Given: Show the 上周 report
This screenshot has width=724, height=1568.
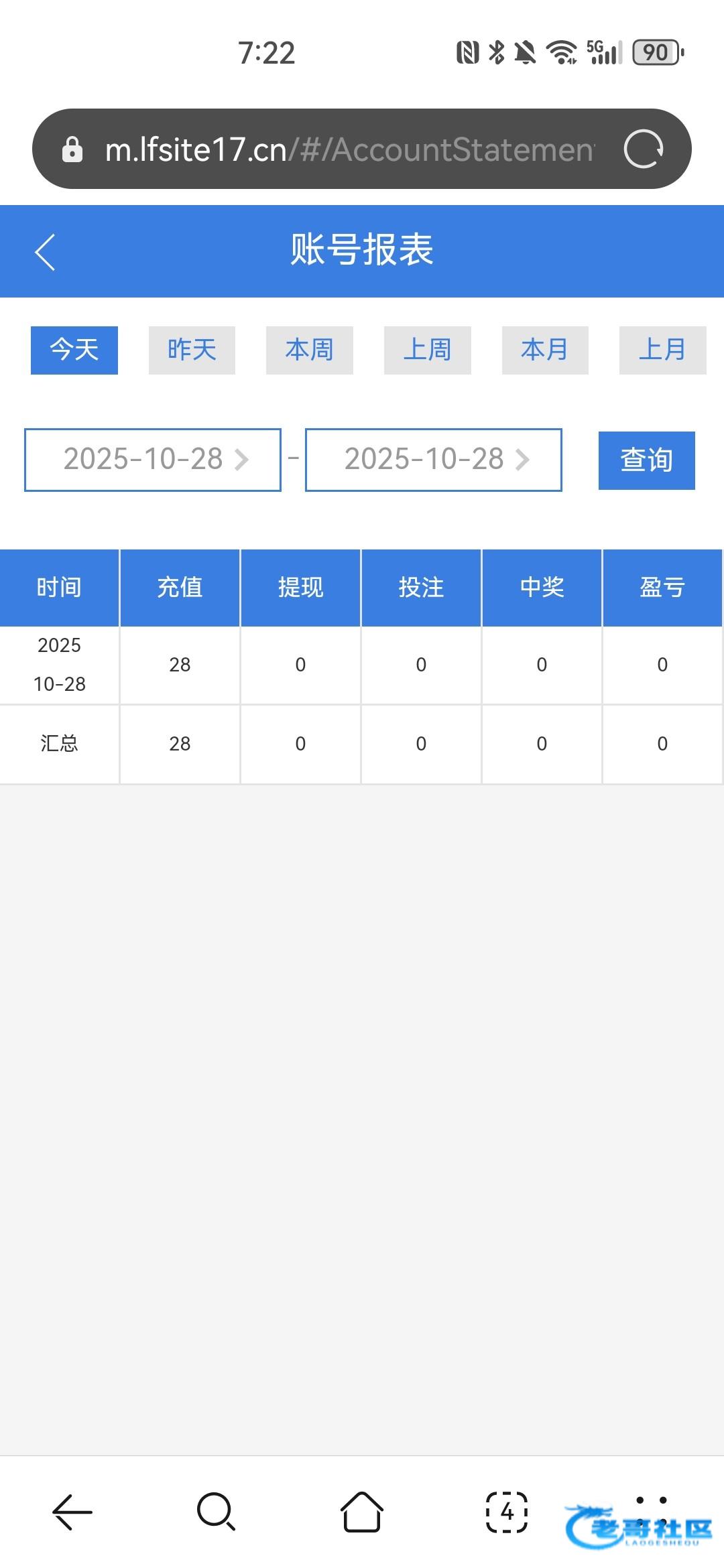Looking at the screenshot, I should point(427,350).
